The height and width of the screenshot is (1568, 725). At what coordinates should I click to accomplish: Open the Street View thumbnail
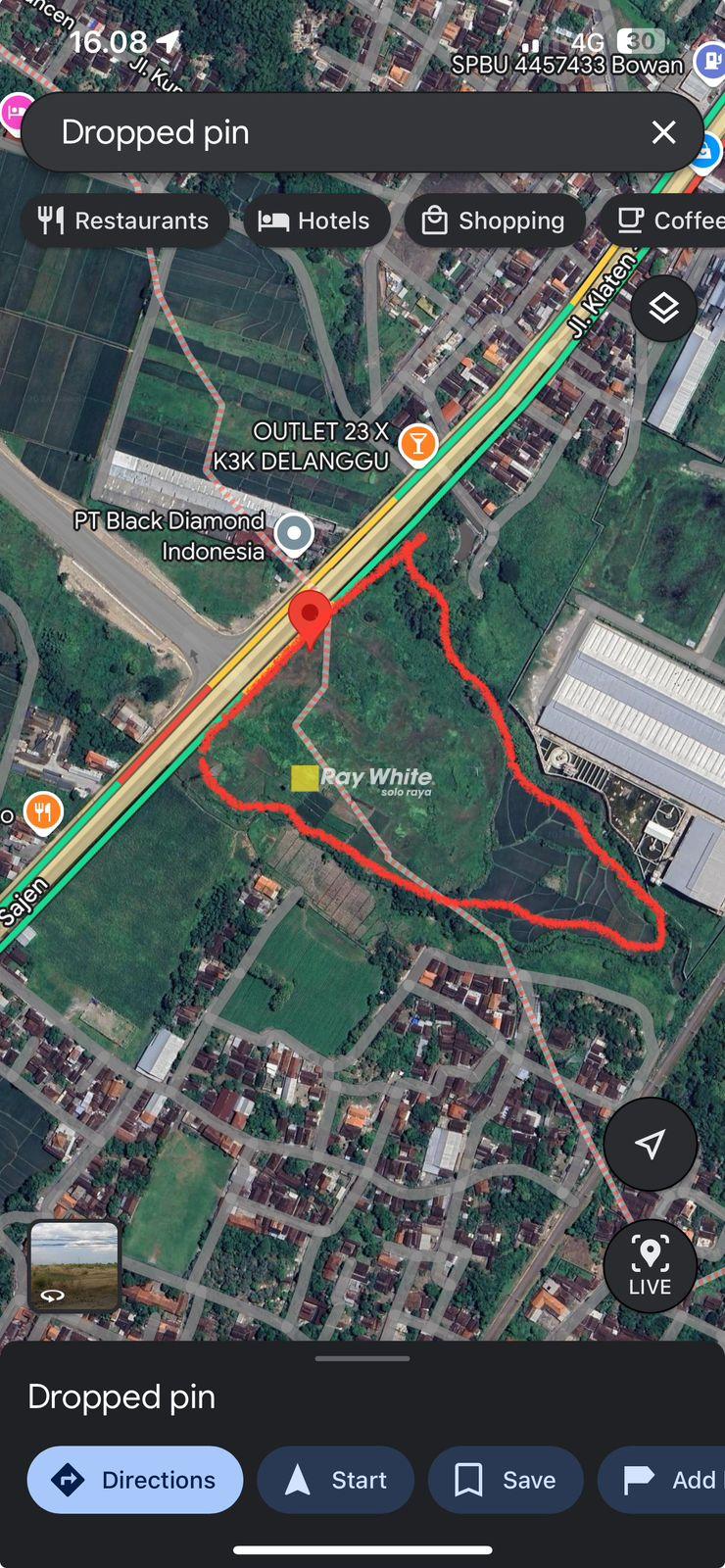pos(74,1265)
